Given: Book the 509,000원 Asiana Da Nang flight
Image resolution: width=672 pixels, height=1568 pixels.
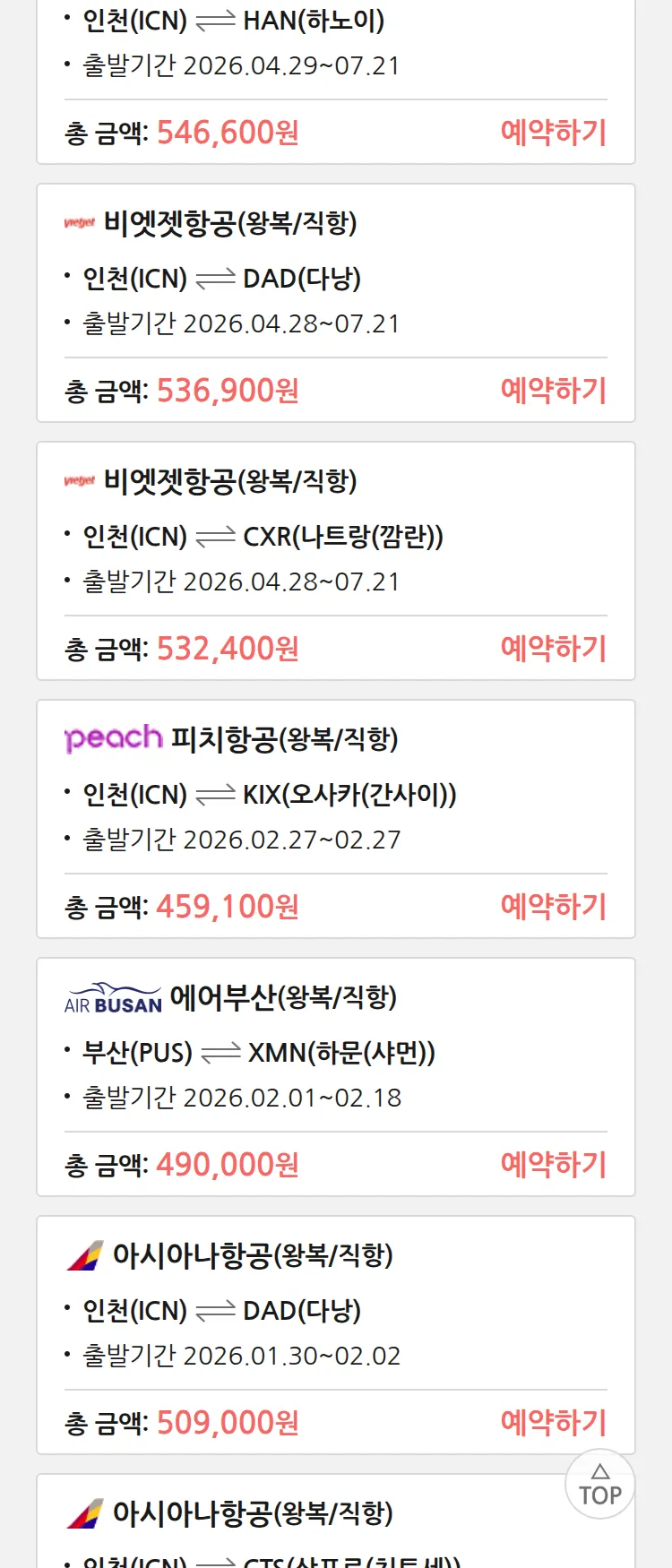Looking at the screenshot, I should 553,1423.
